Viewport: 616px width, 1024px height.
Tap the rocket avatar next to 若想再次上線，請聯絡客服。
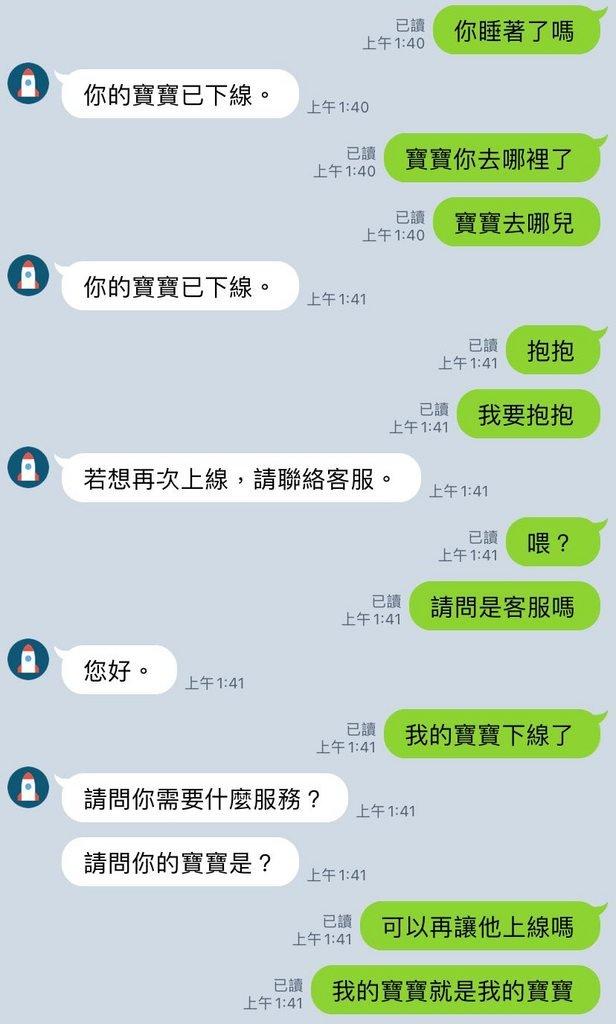click(28, 467)
